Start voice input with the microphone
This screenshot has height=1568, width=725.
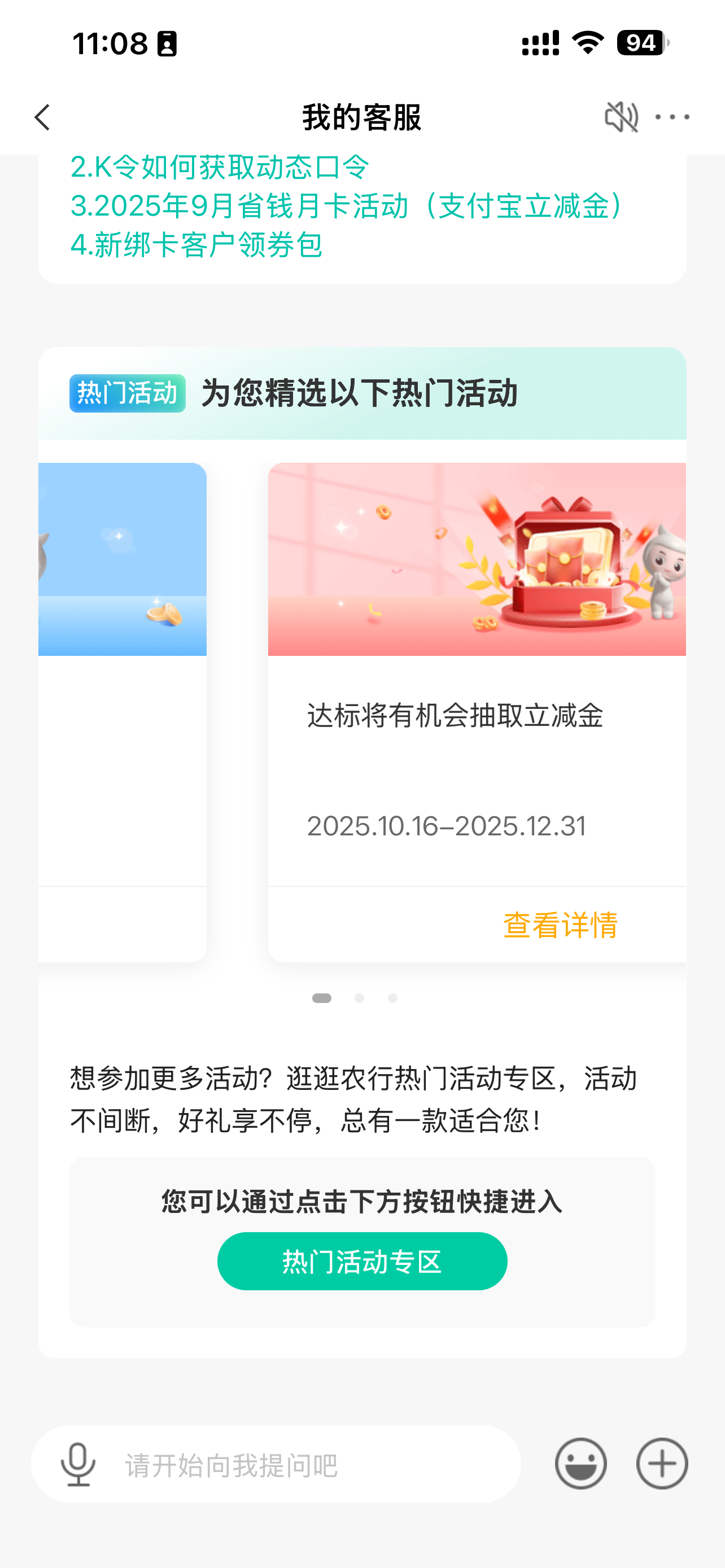coord(78,1464)
